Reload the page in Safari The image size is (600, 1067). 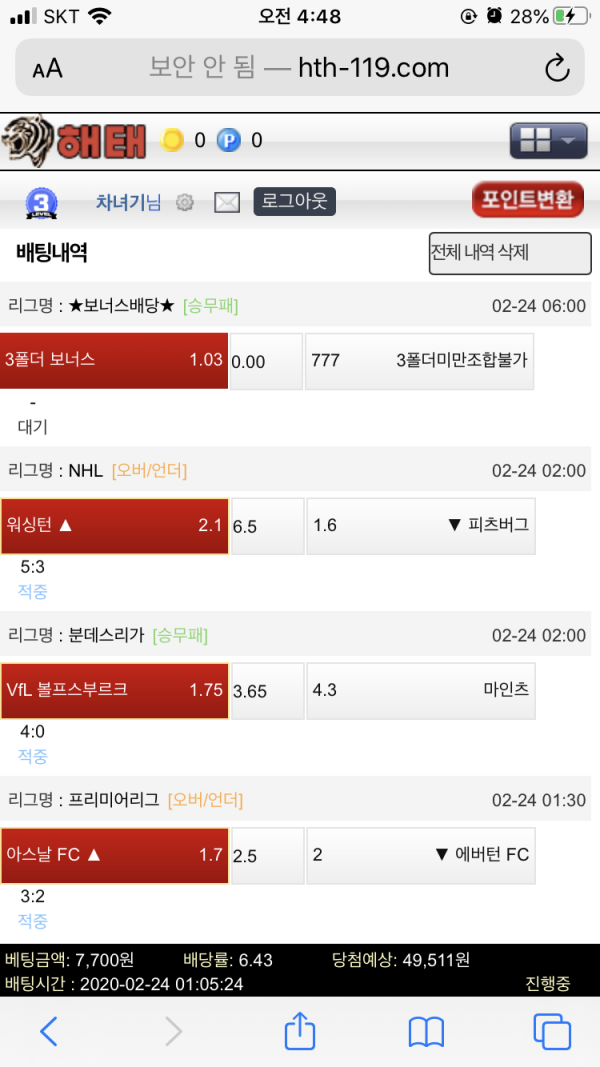point(556,68)
